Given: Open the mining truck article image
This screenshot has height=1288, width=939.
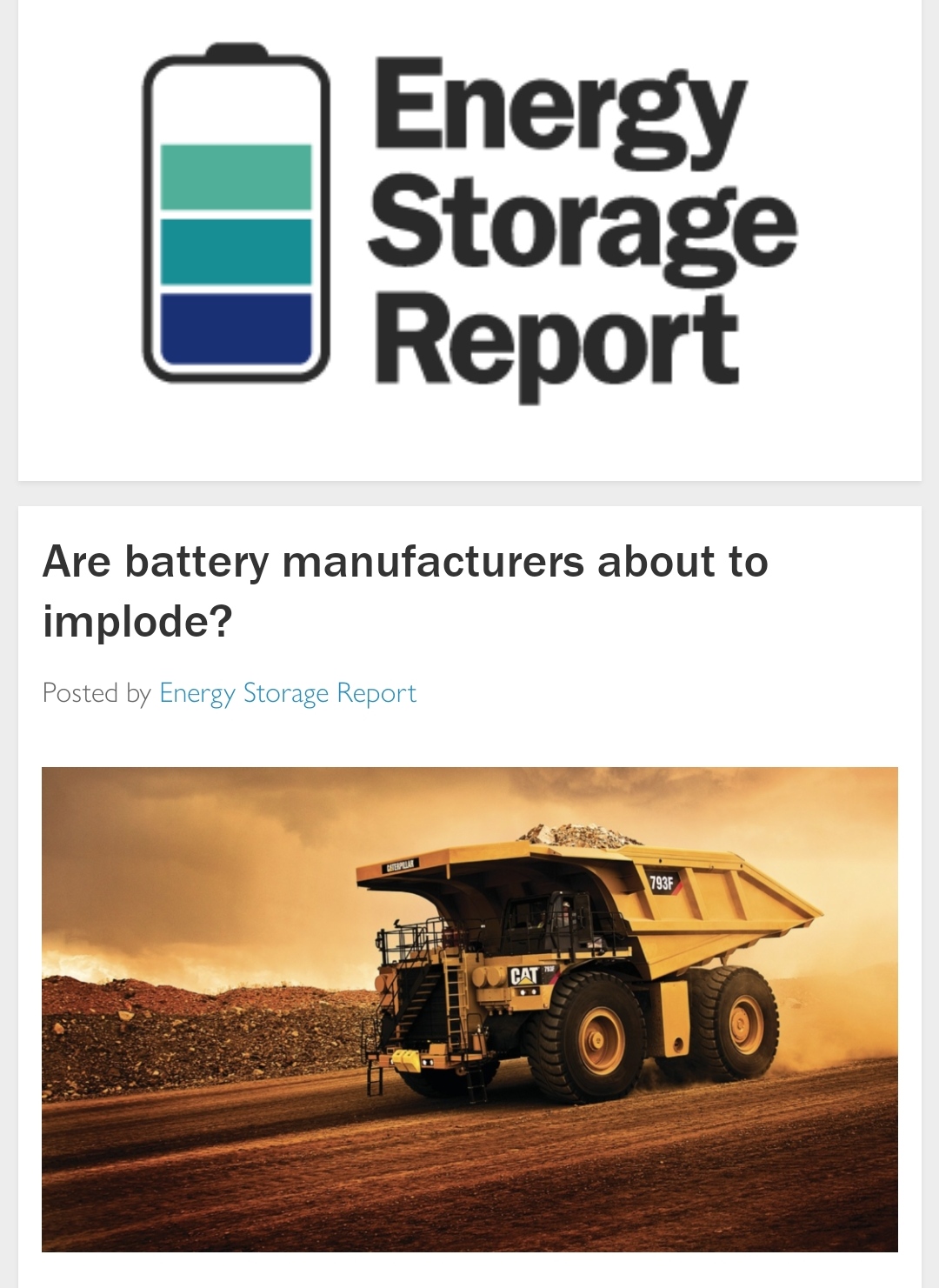Looking at the screenshot, I should click(x=469, y=1009).
